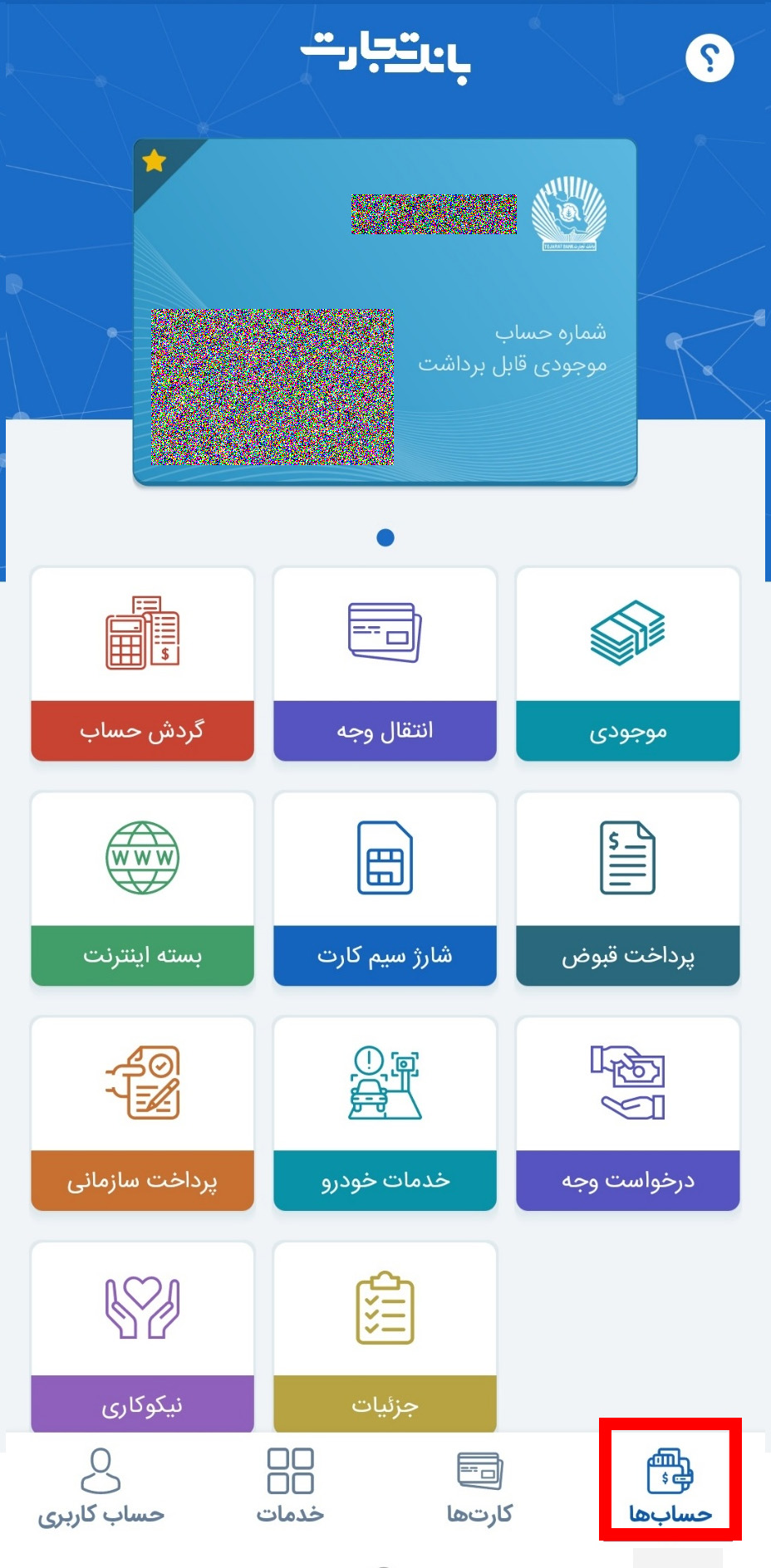Open شارژ سیم کارت (SIM top-up)
771x1568 pixels.
tap(385, 889)
